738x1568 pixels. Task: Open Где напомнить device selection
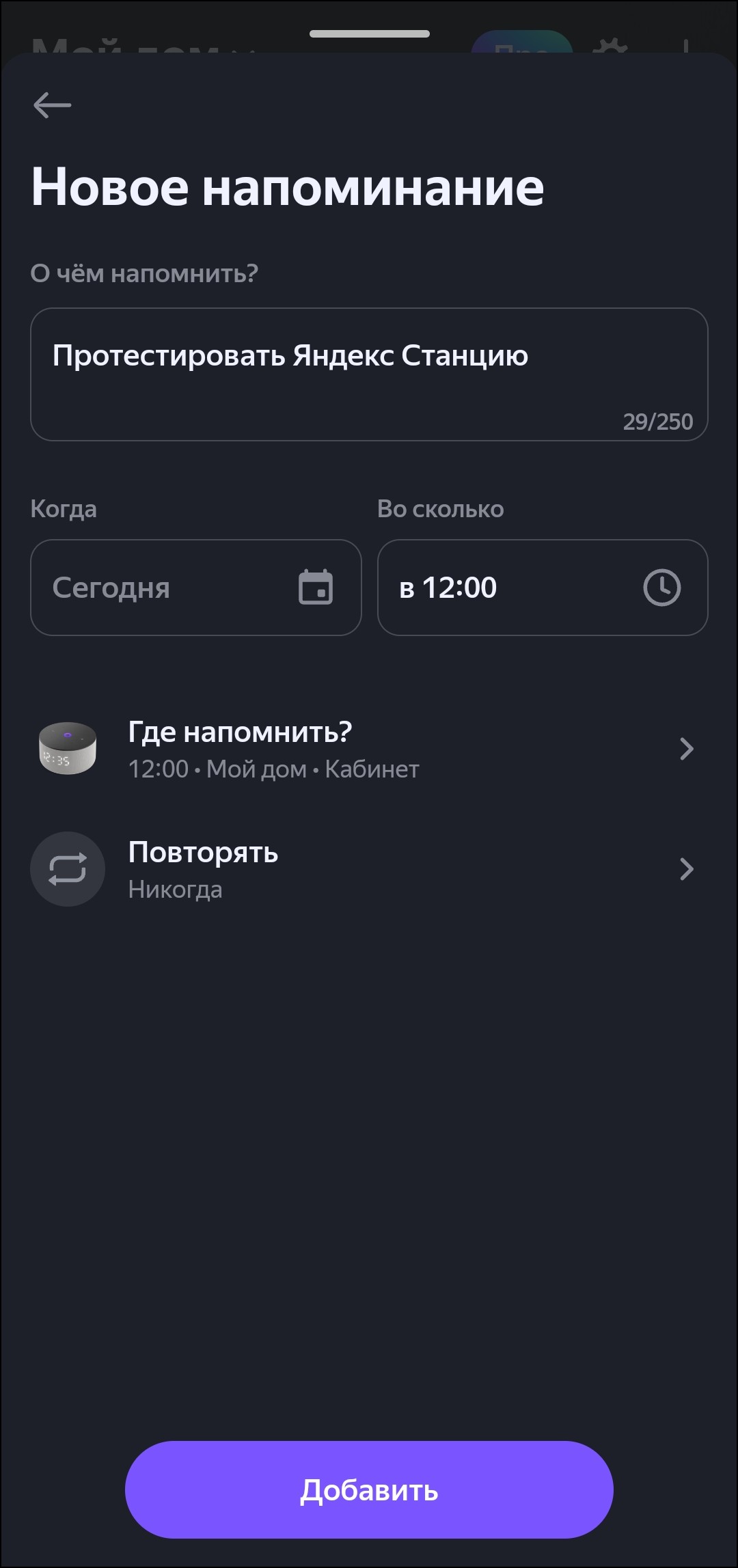coord(369,749)
